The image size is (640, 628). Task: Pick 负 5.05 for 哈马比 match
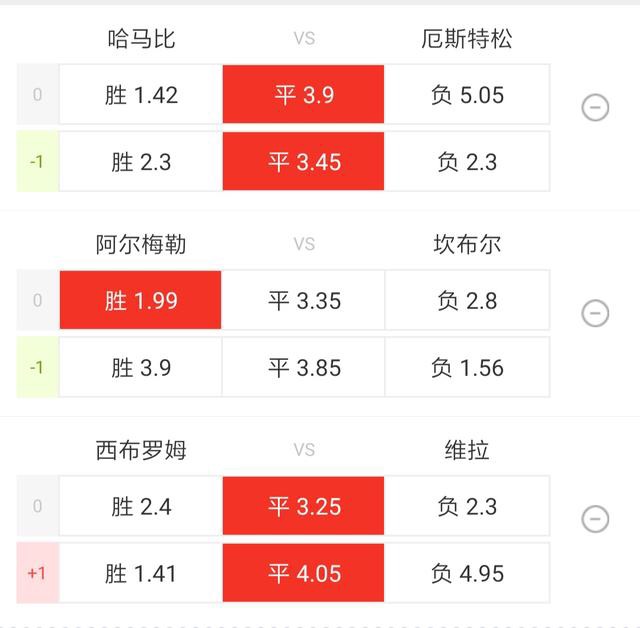(x=467, y=95)
